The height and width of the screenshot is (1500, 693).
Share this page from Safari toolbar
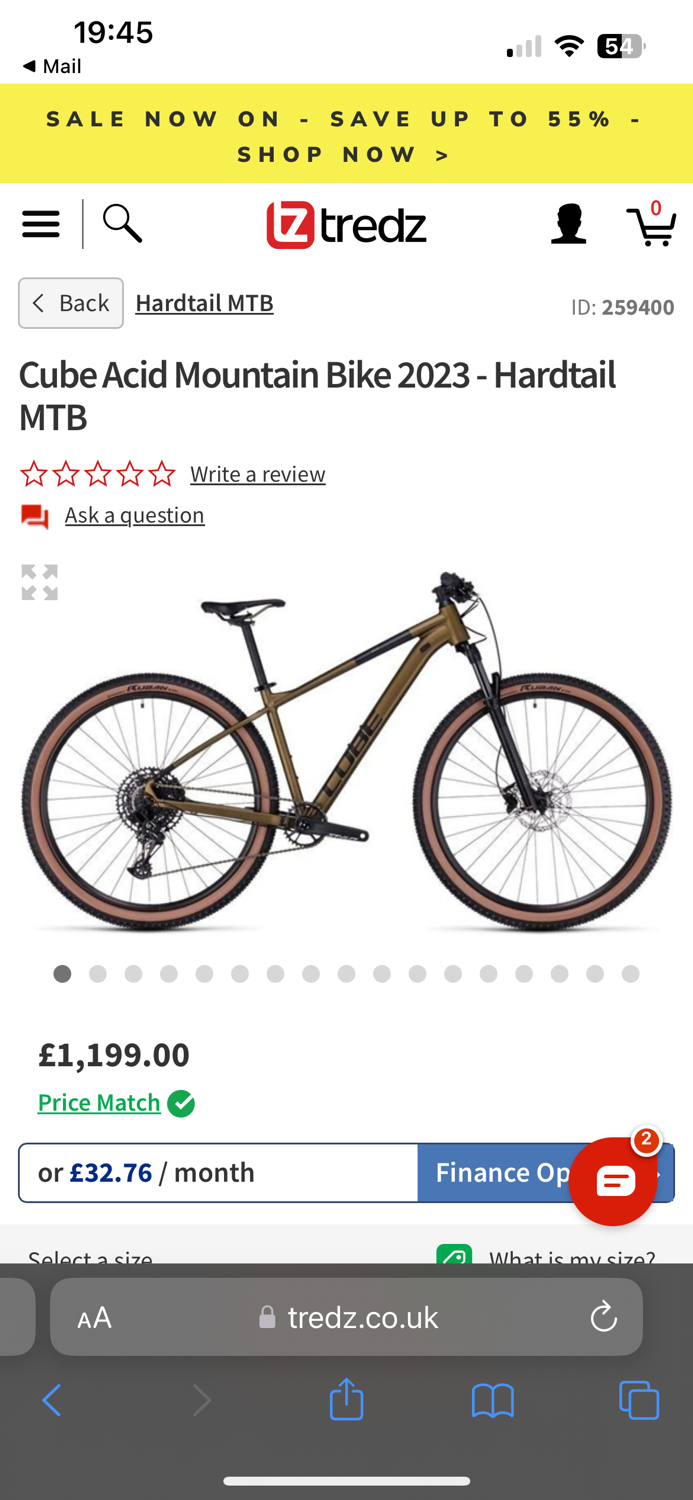(x=346, y=1398)
